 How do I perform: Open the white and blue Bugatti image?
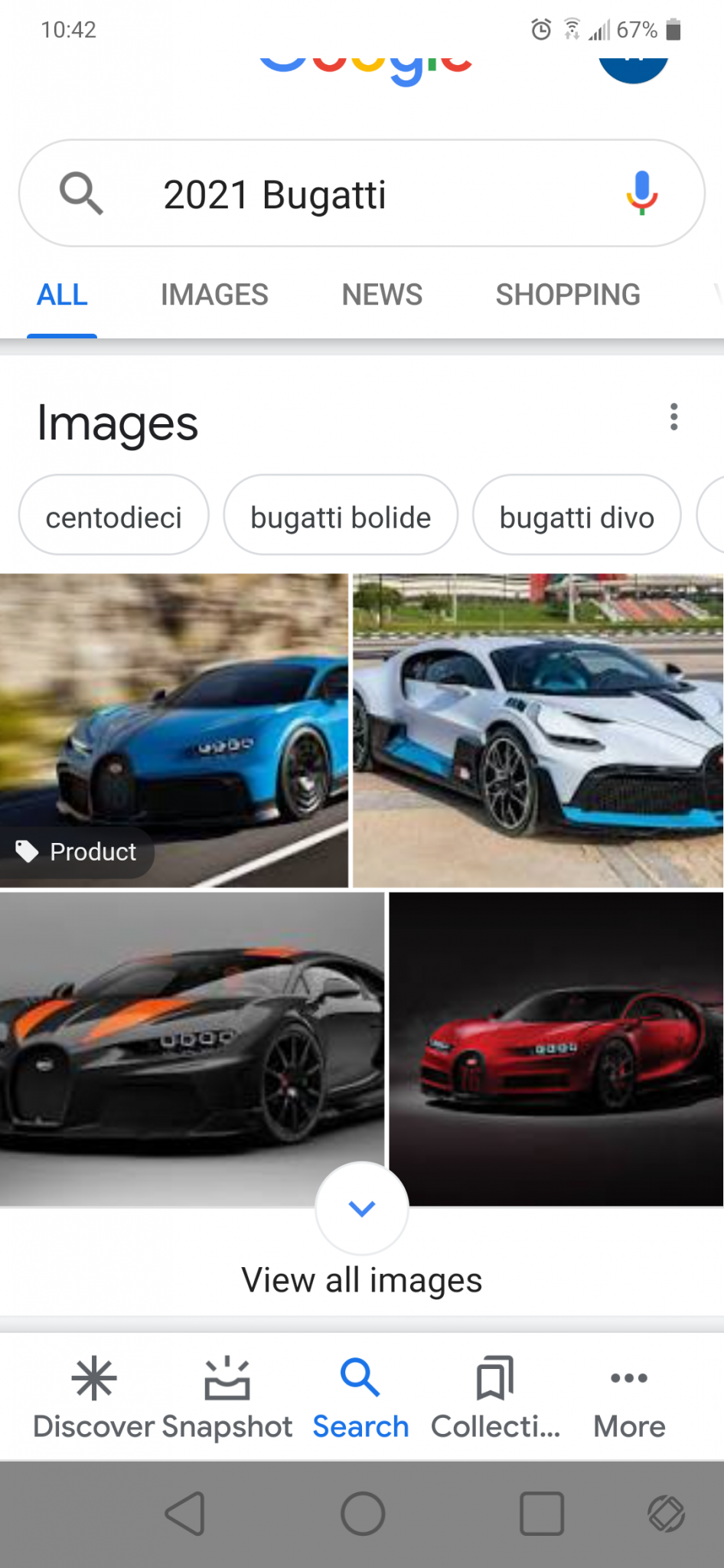pos(538,730)
